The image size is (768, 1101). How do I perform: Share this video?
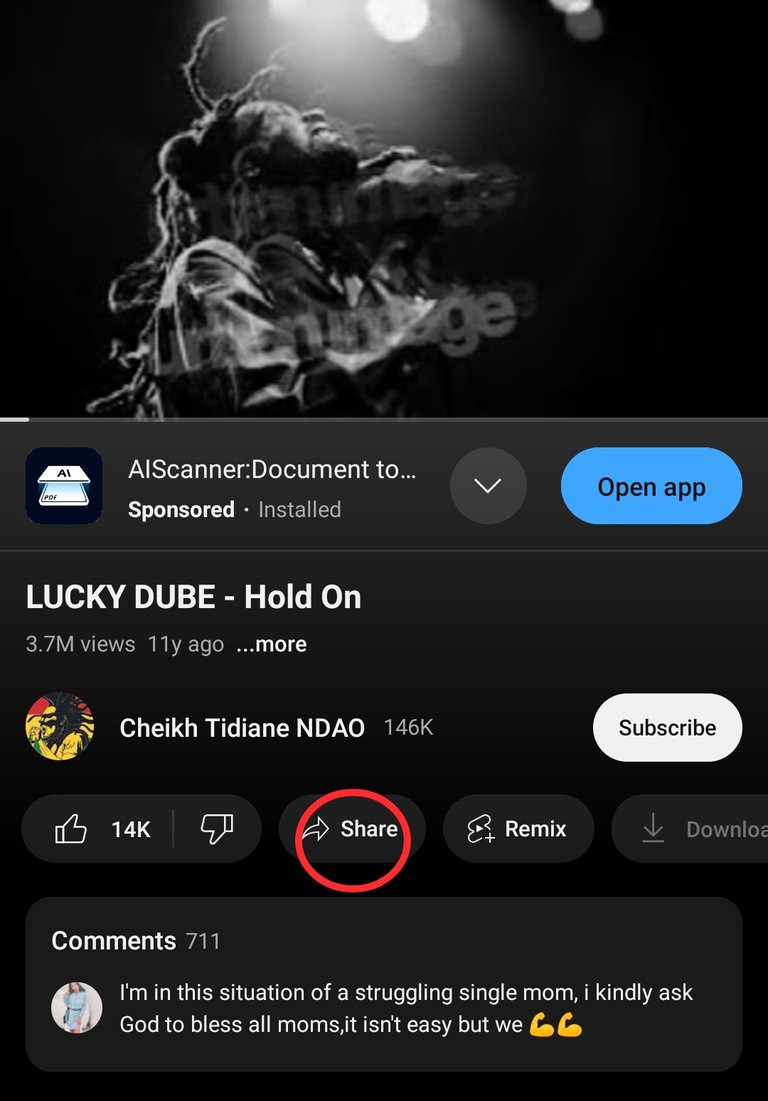352,829
